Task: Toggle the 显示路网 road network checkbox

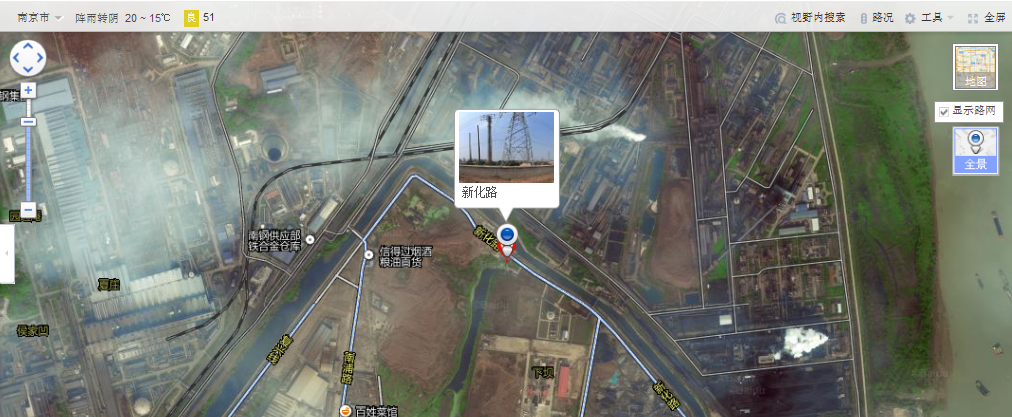Action: (x=943, y=111)
